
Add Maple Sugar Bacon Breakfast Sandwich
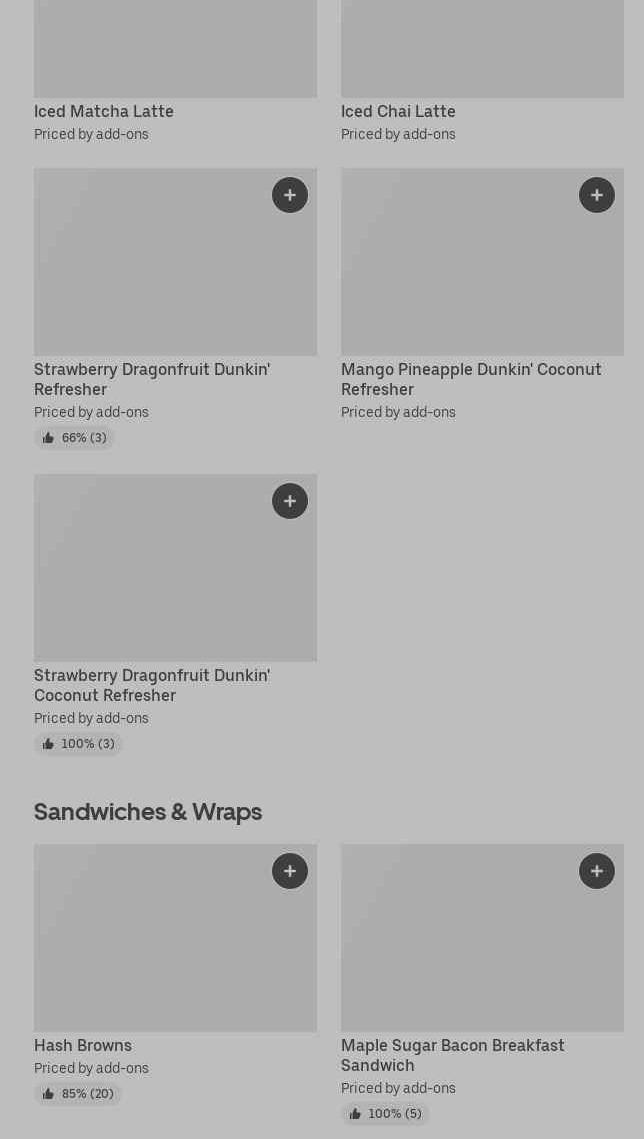click(597, 871)
